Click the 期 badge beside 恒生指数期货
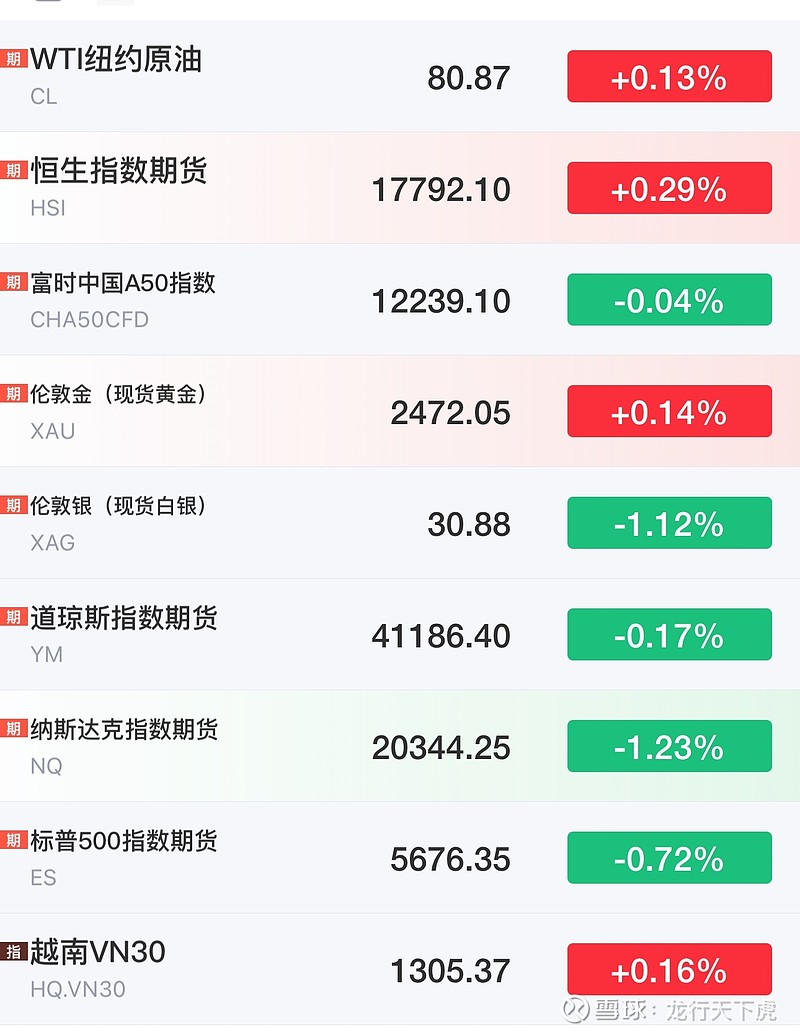The image size is (800, 1035). point(13,171)
